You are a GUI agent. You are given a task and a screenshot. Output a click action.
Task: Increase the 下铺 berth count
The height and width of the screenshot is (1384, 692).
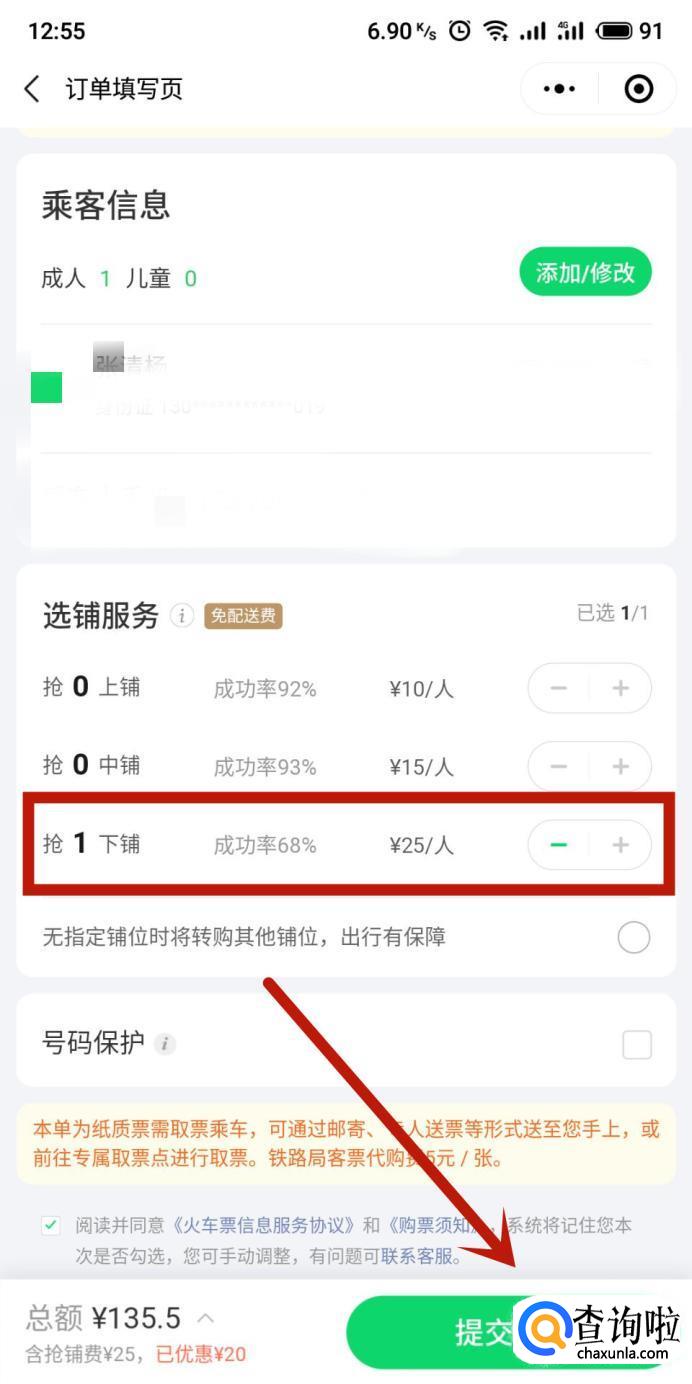point(620,845)
